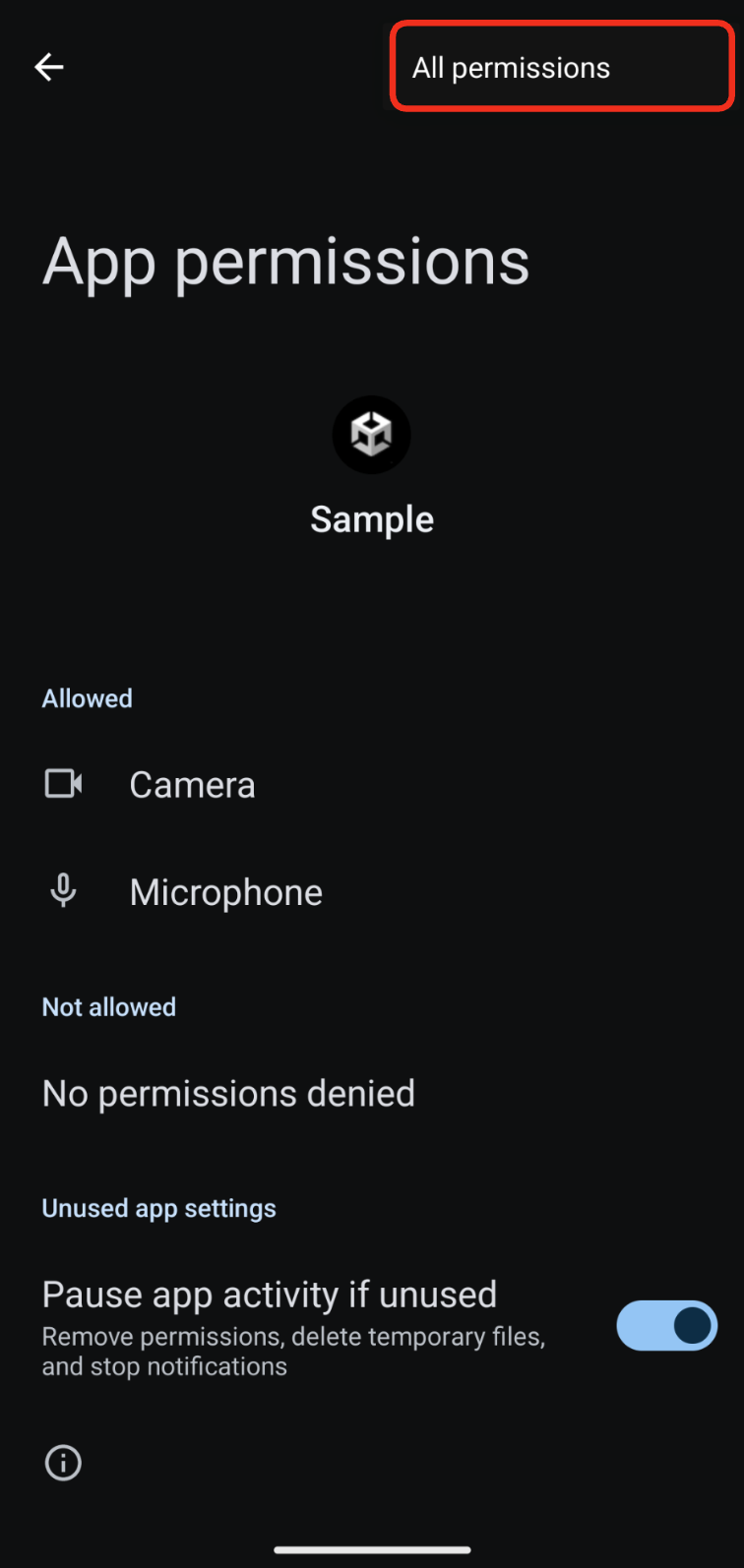Viewport: 744px width, 1568px height.
Task: Go back with the arrow icon
Action: (48, 67)
